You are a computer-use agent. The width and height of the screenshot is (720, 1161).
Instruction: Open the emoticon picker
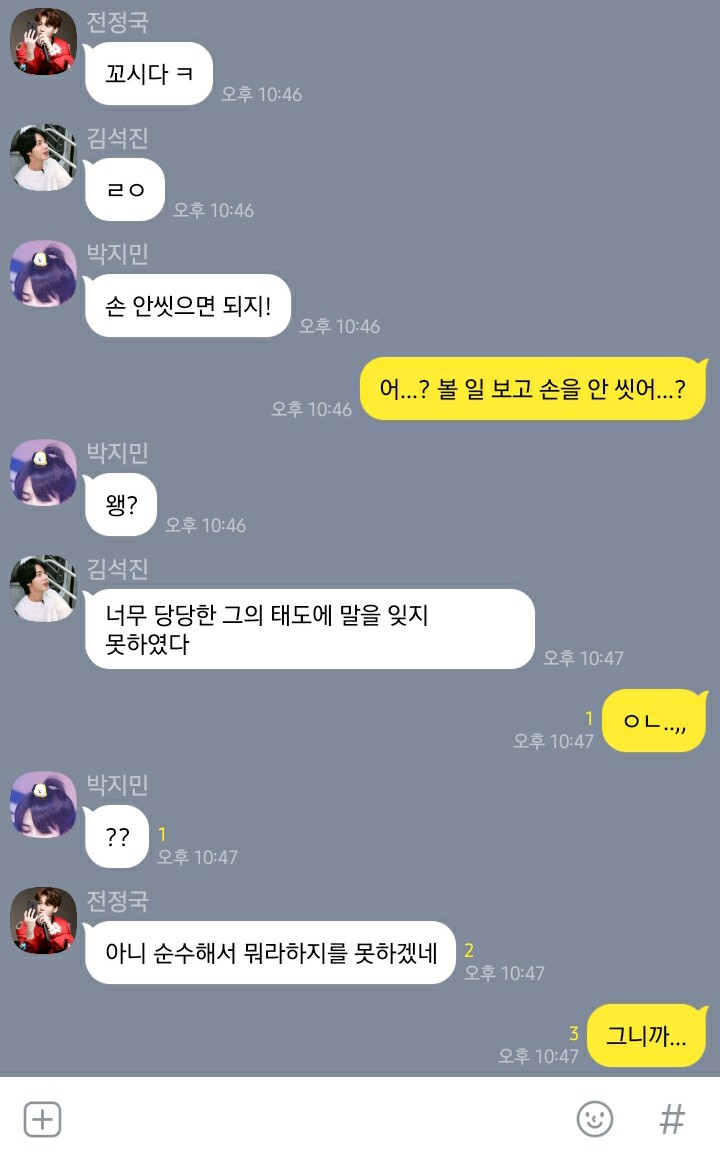tap(595, 1119)
